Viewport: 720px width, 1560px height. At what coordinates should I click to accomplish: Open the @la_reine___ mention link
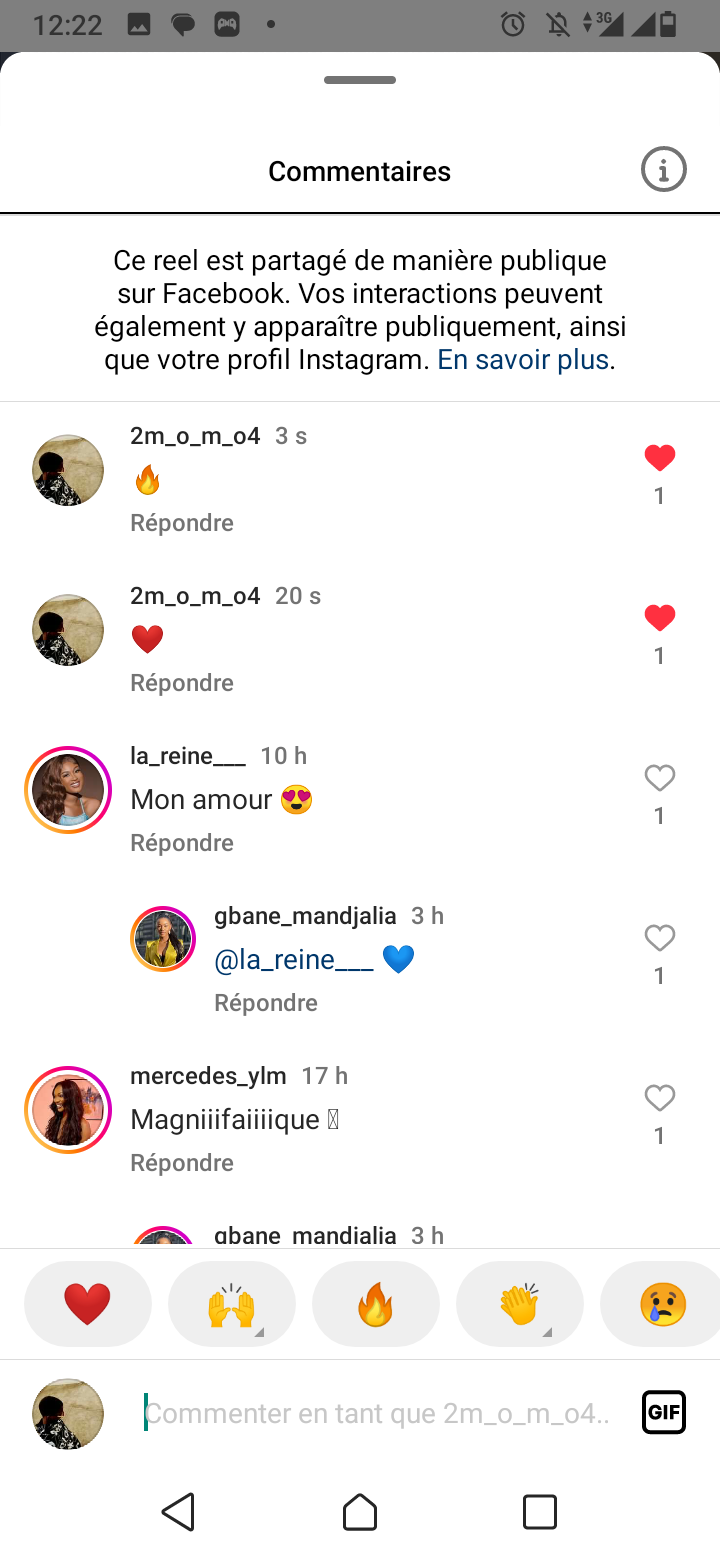click(294, 960)
